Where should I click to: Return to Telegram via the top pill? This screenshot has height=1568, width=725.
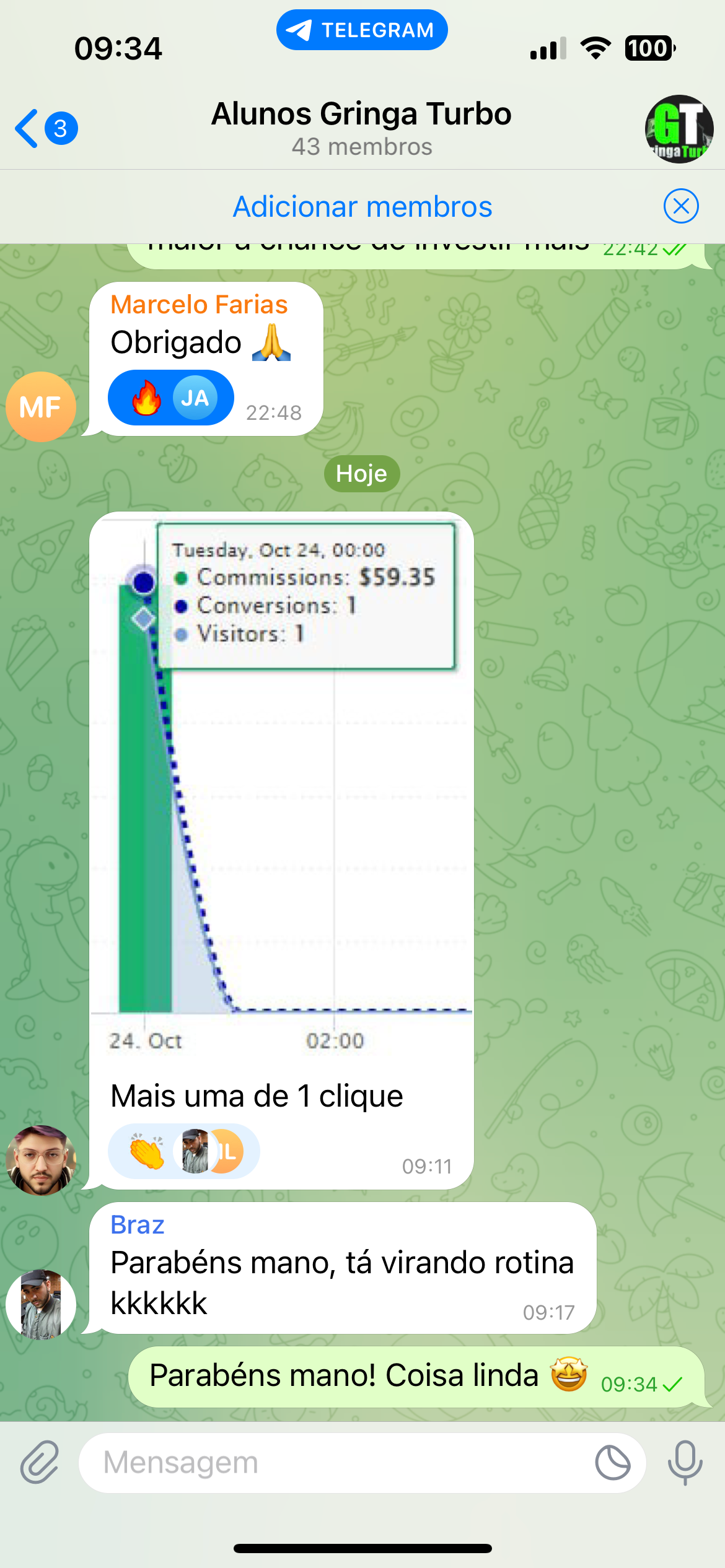(362, 30)
